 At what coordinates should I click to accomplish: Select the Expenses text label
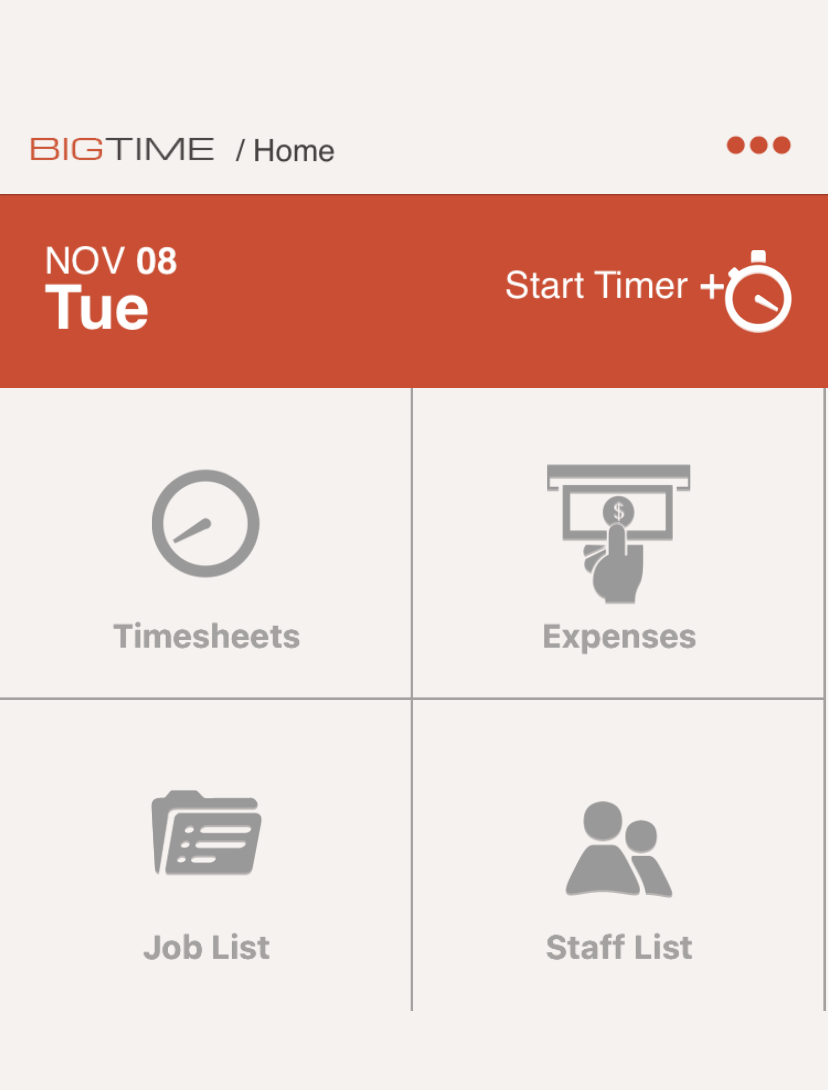pos(618,636)
